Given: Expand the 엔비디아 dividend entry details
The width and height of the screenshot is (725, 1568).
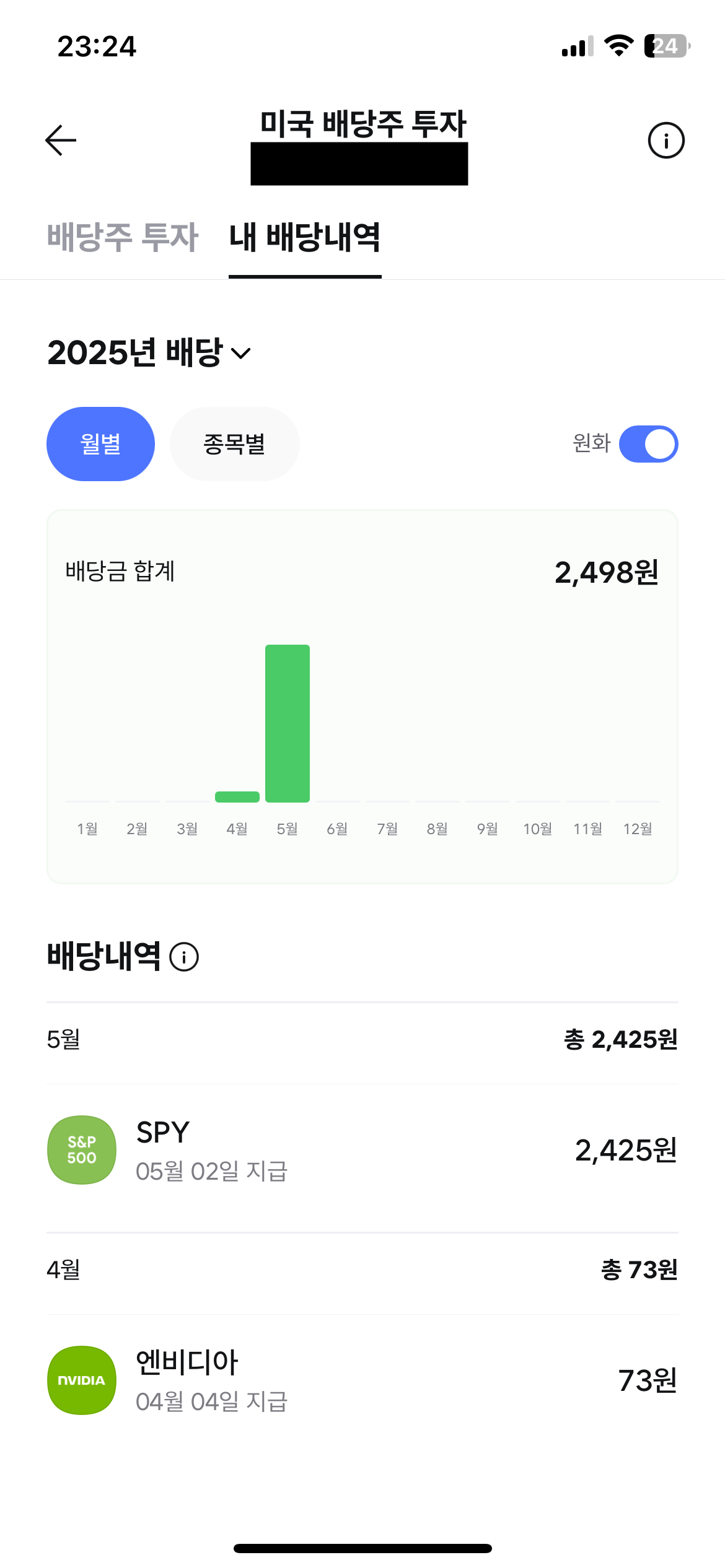Looking at the screenshot, I should 362,1380.
